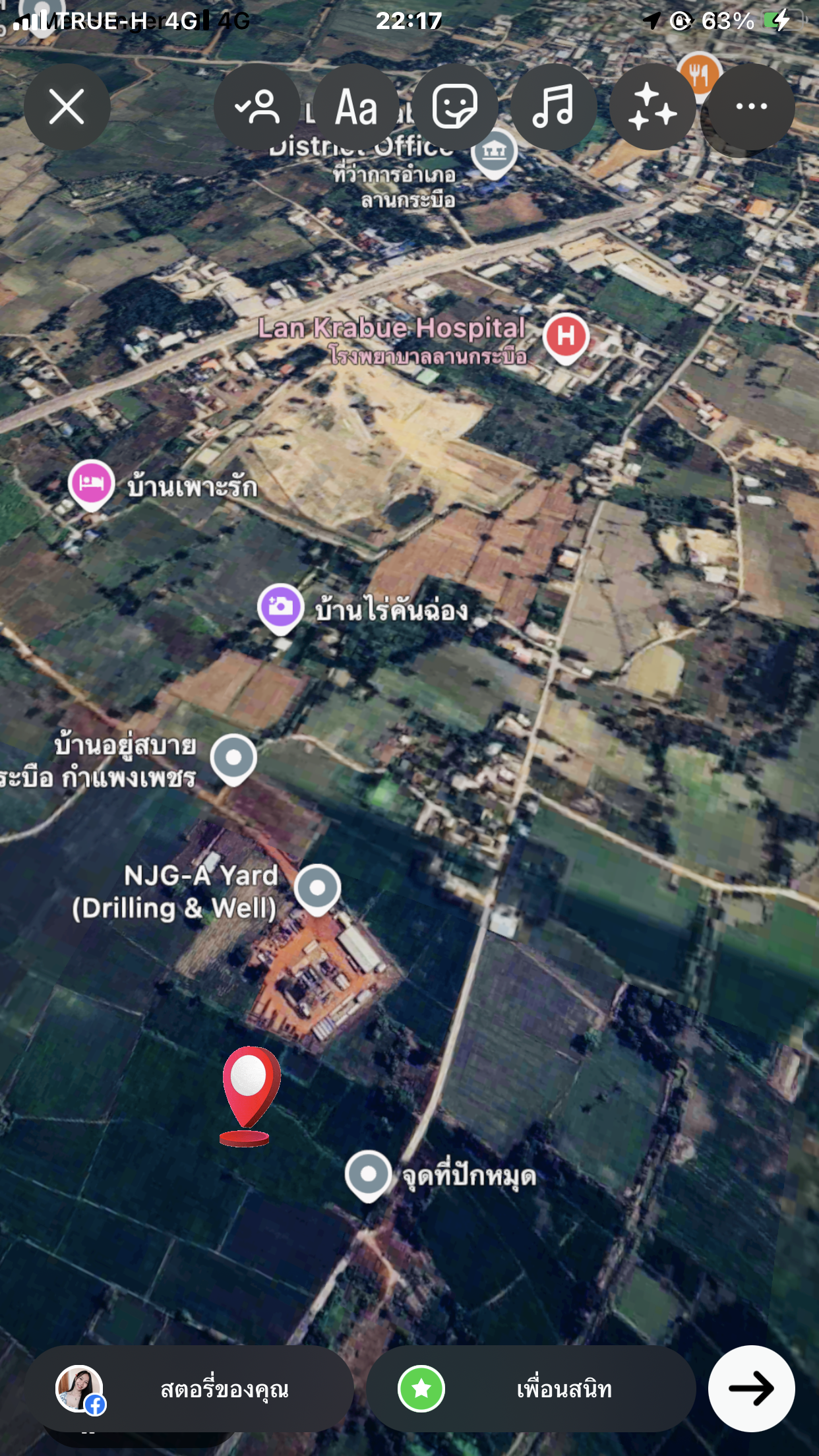This screenshot has height=1456, width=819.
Task: Open the sticker picker
Action: point(455,107)
